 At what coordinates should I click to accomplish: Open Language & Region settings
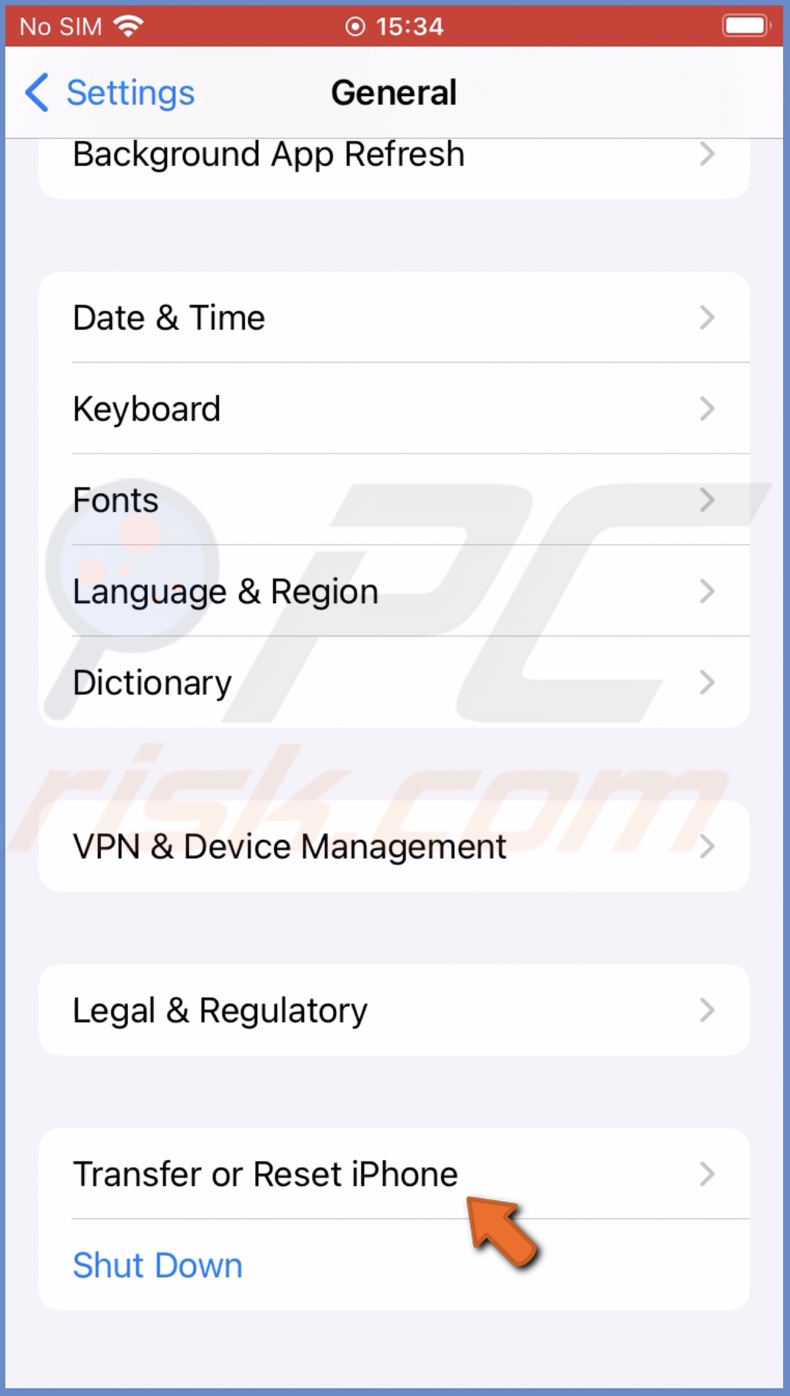[x=225, y=591]
